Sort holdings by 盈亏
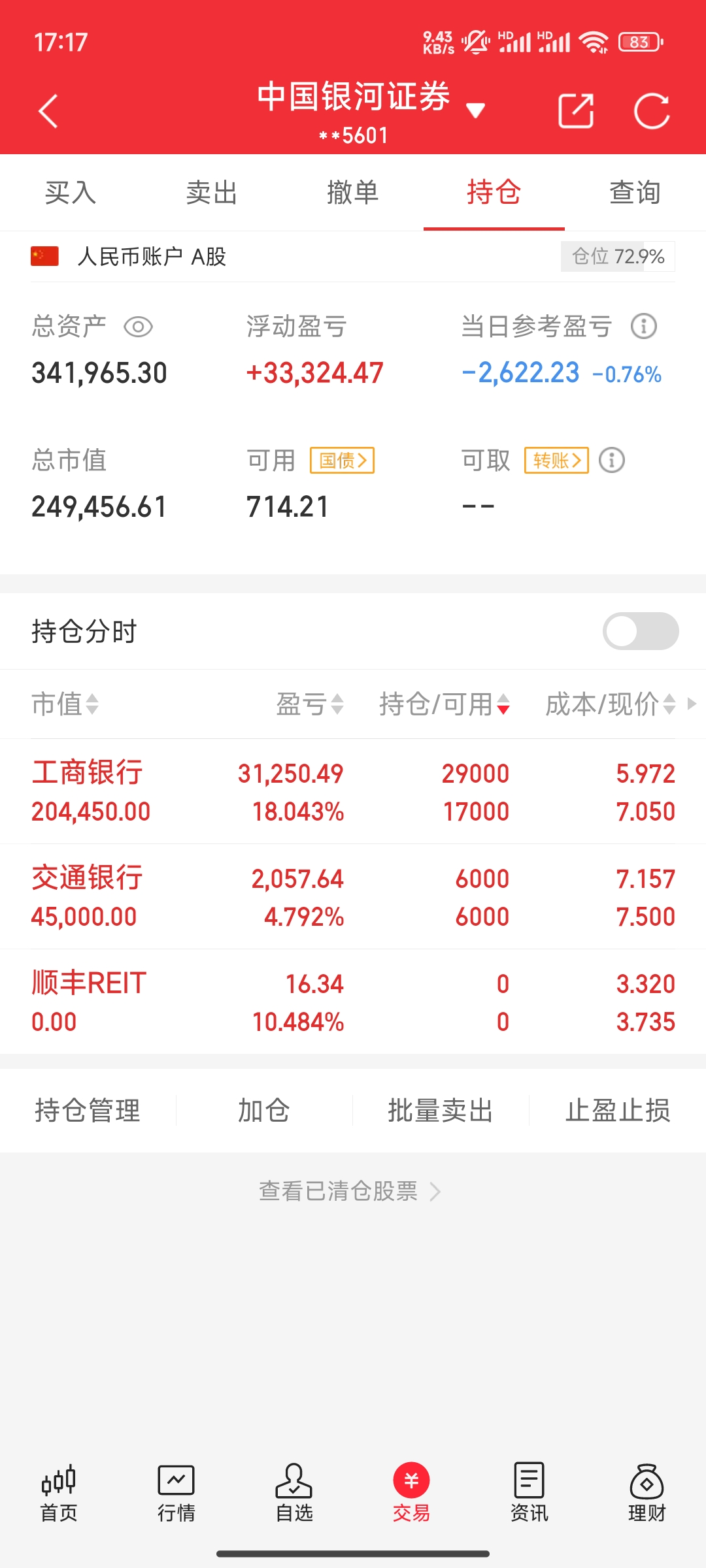Screen dimensions: 706x1568 (x=310, y=704)
